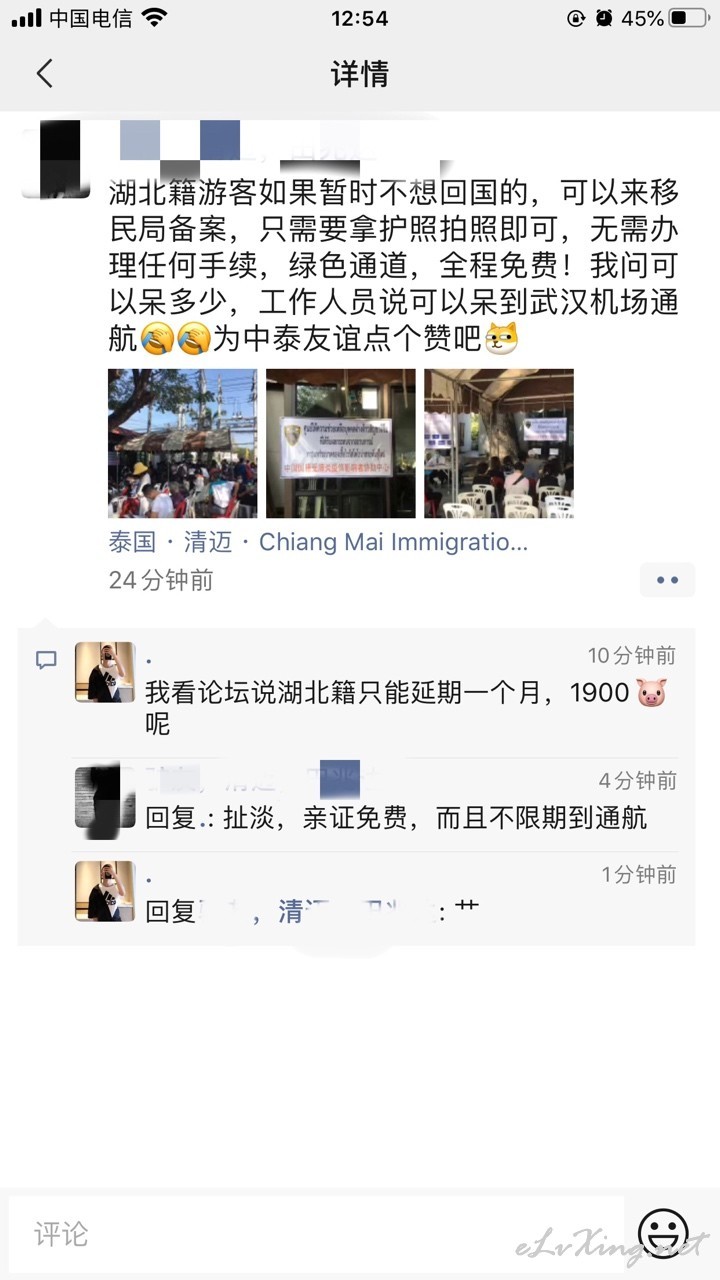Open the third photo of the waiting area
720x1280 pixels.
pyautogui.click(x=499, y=443)
